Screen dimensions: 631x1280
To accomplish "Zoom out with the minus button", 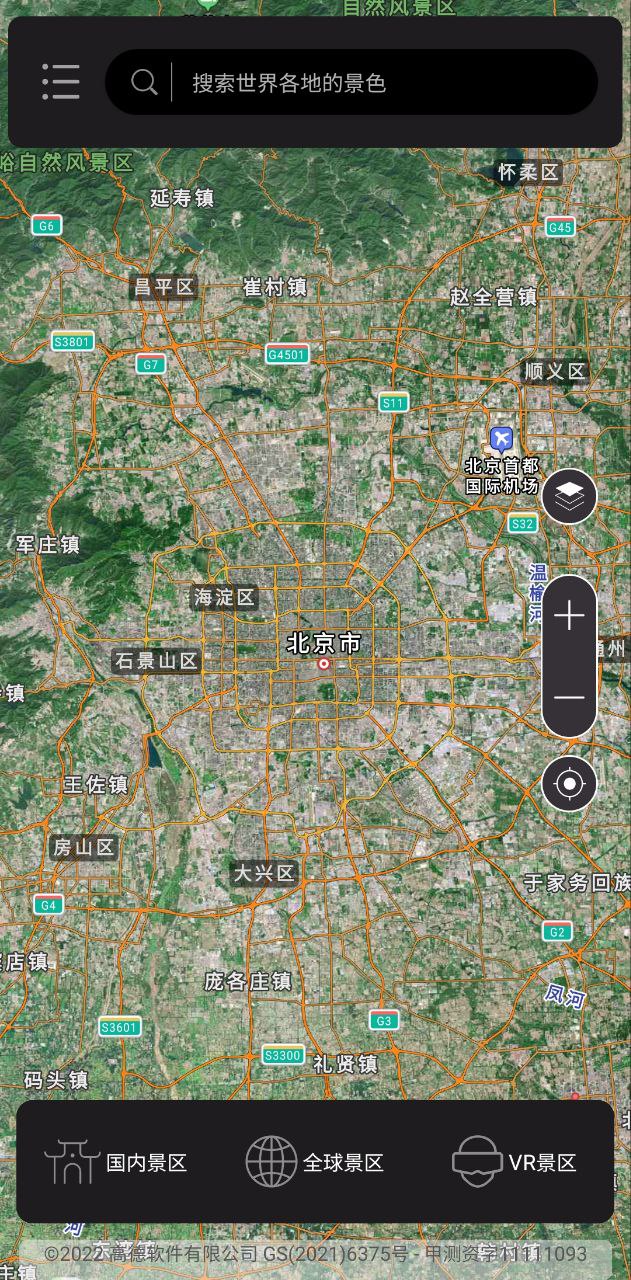I will [569, 698].
